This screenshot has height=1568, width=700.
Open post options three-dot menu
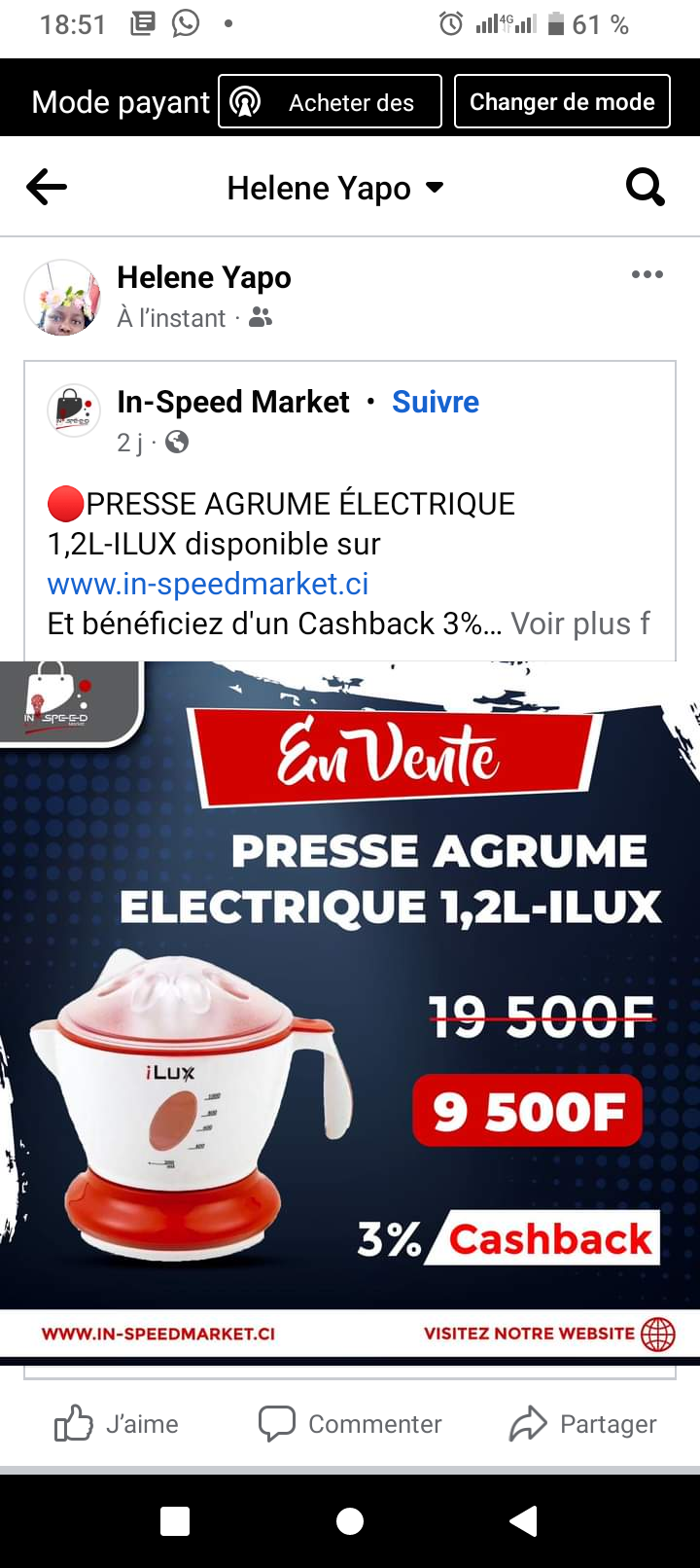coord(647,275)
